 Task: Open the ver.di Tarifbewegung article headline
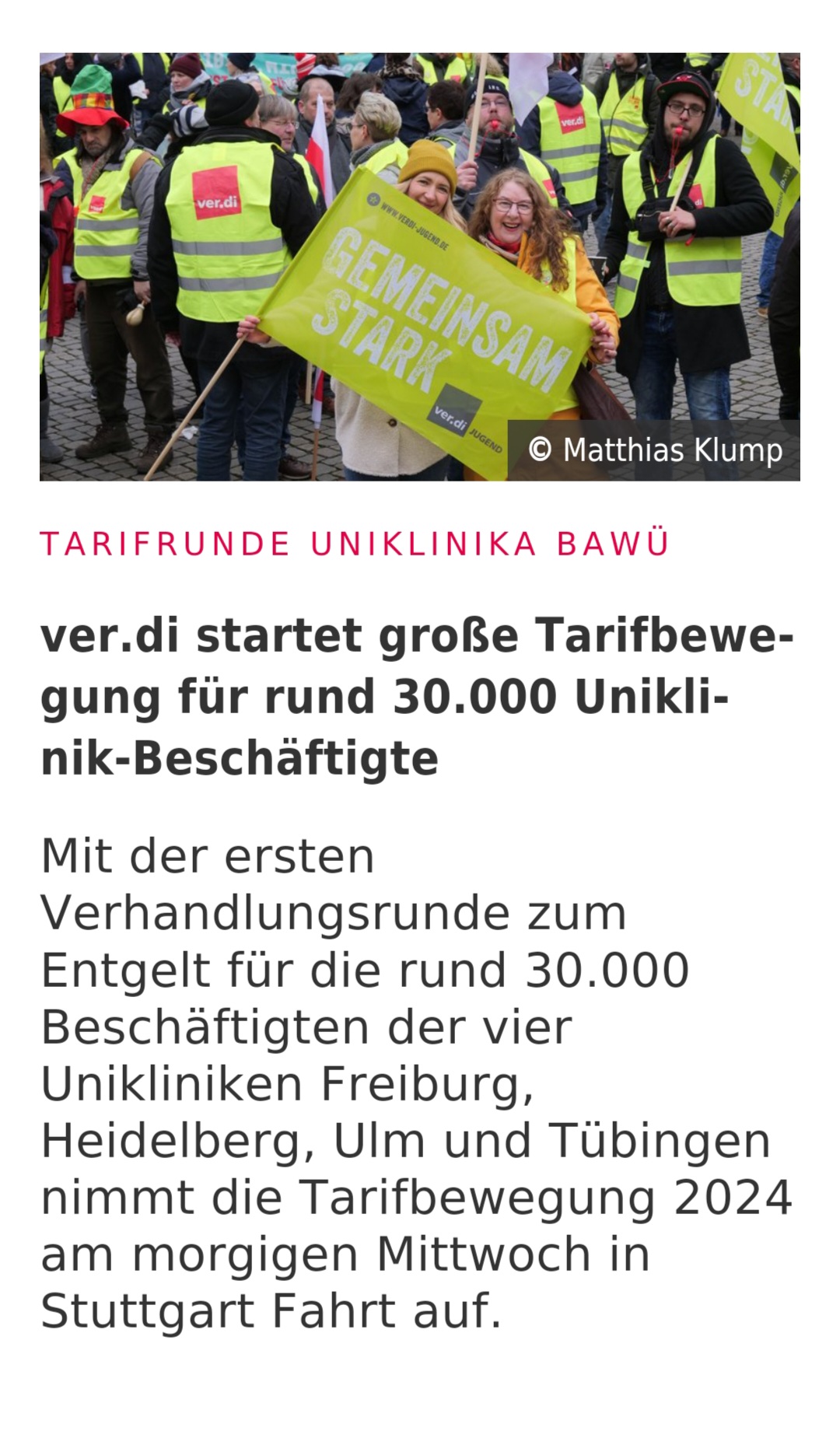(x=417, y=696)
